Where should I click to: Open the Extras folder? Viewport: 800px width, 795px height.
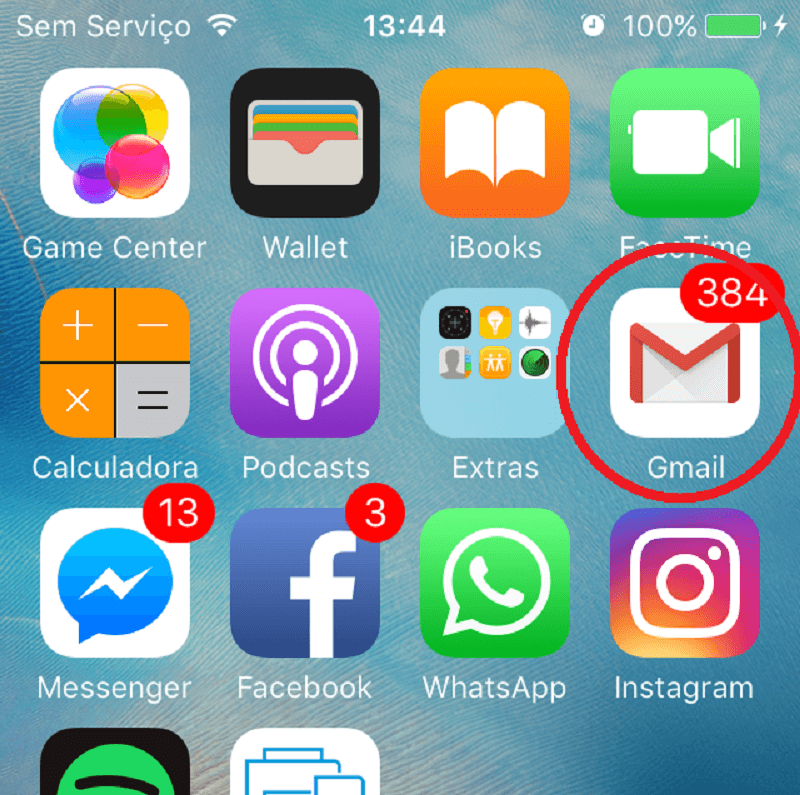click(494, 363)
